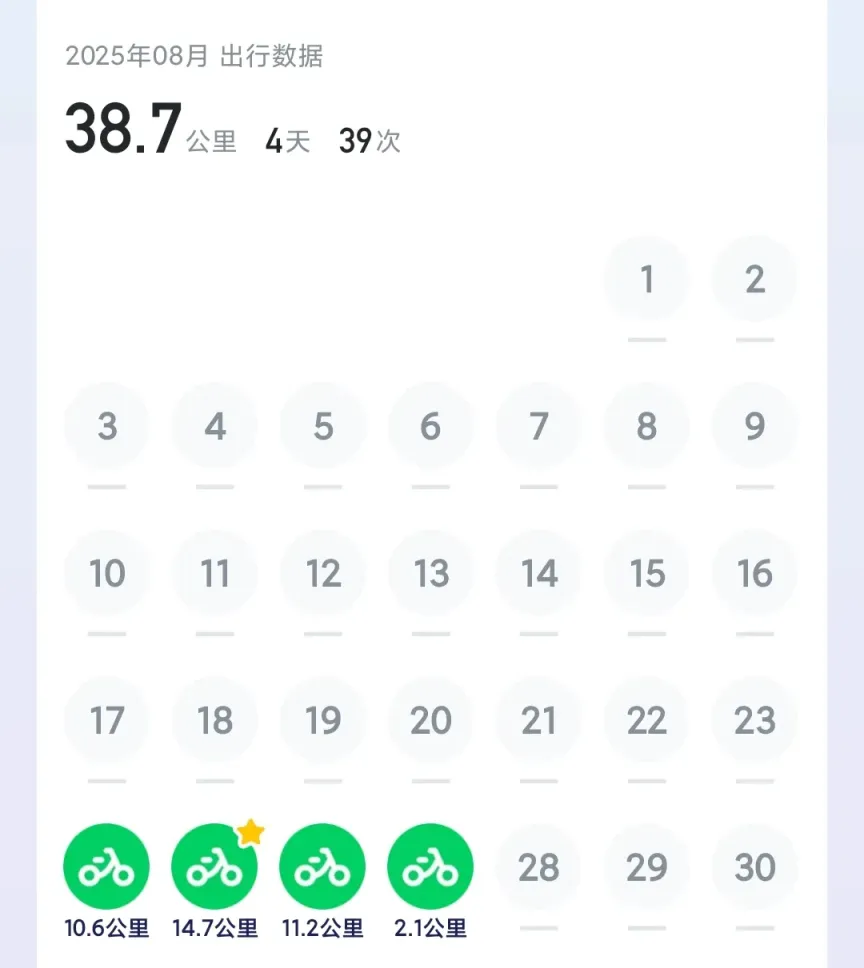Viewport: 864px width, 968px height.
Task: Select the bike icon labeled 11.2公里
Action: tap(323, 867)
